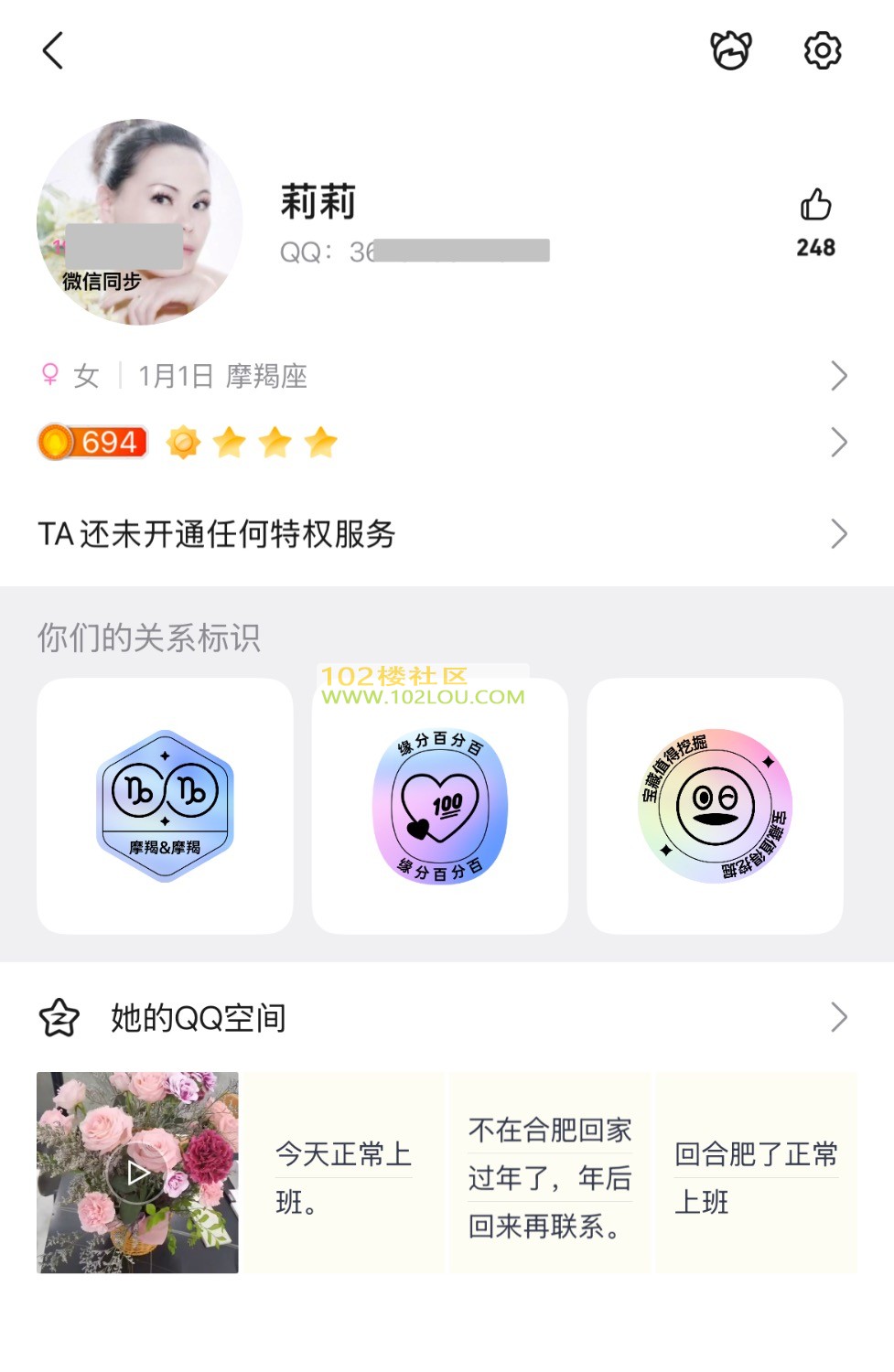Open the settings gear icon

point(822,50)
